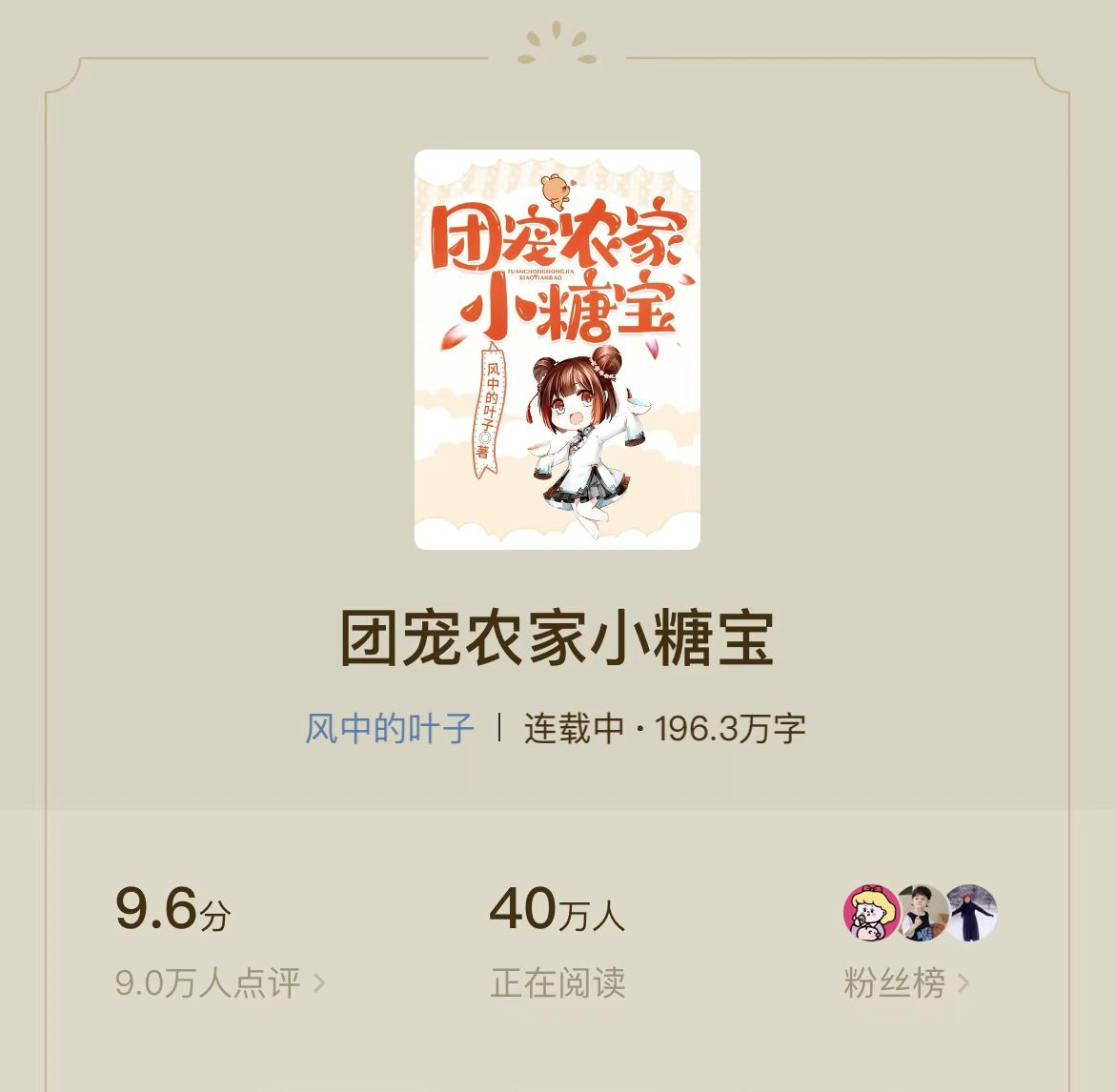
Task: Tap the 团宠农家小糖宝 book cover
Action: coord(557,350)
